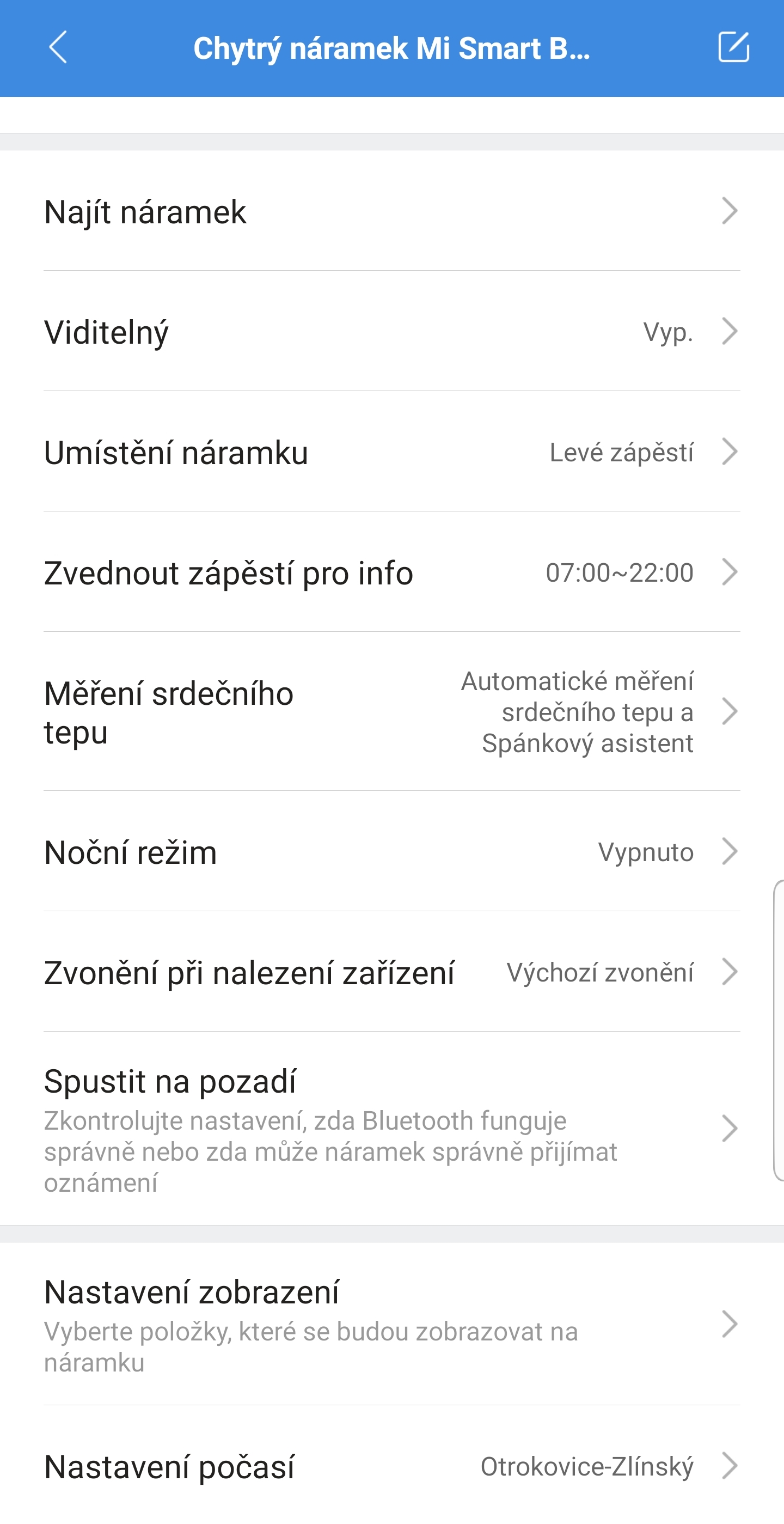The width and height of the screenshot is (784, 1524).
Task: Change Umístění náramku wrist position
Action: (x=391, y=453)
